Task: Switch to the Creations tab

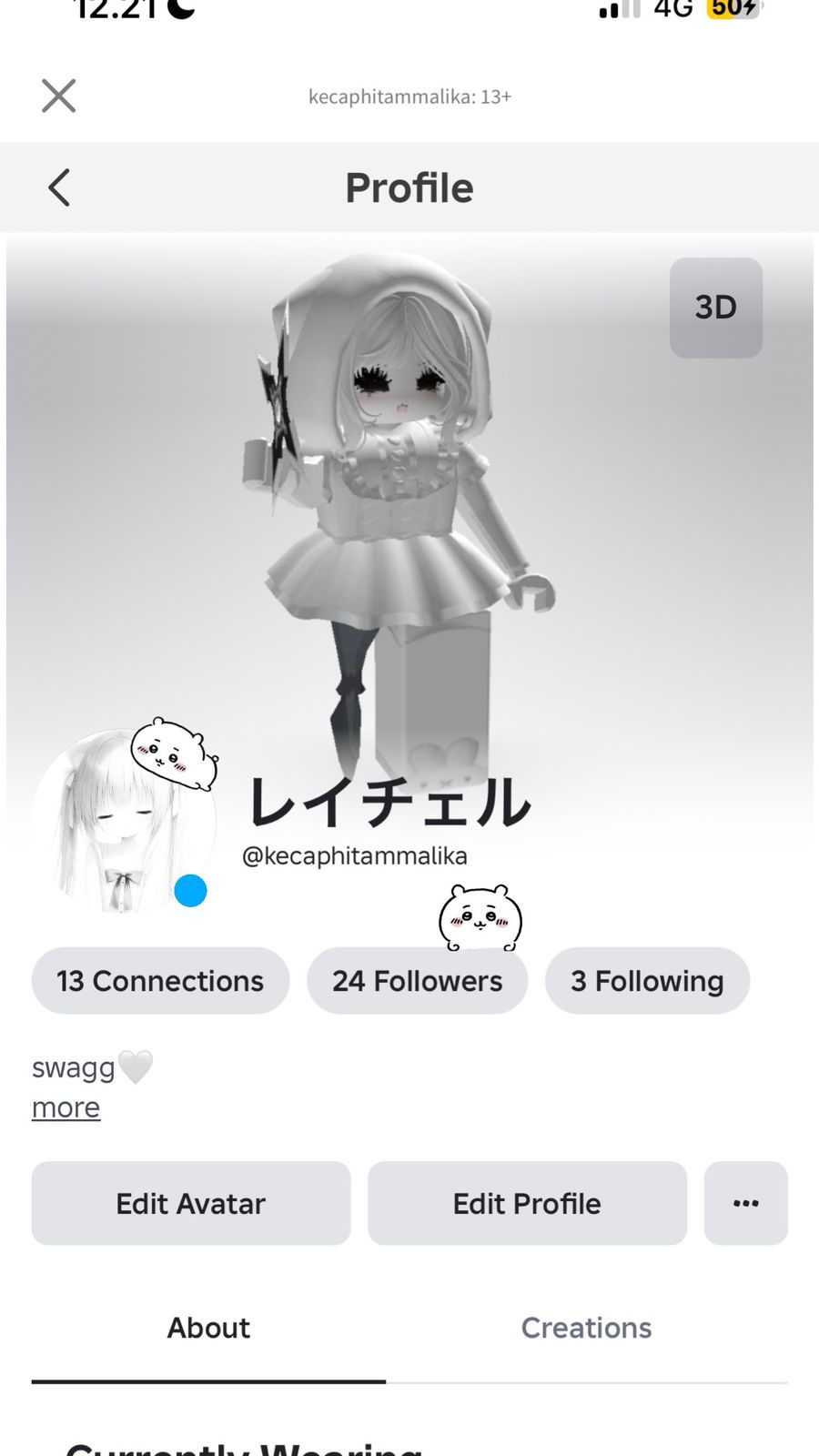Action: point(586,1328)
